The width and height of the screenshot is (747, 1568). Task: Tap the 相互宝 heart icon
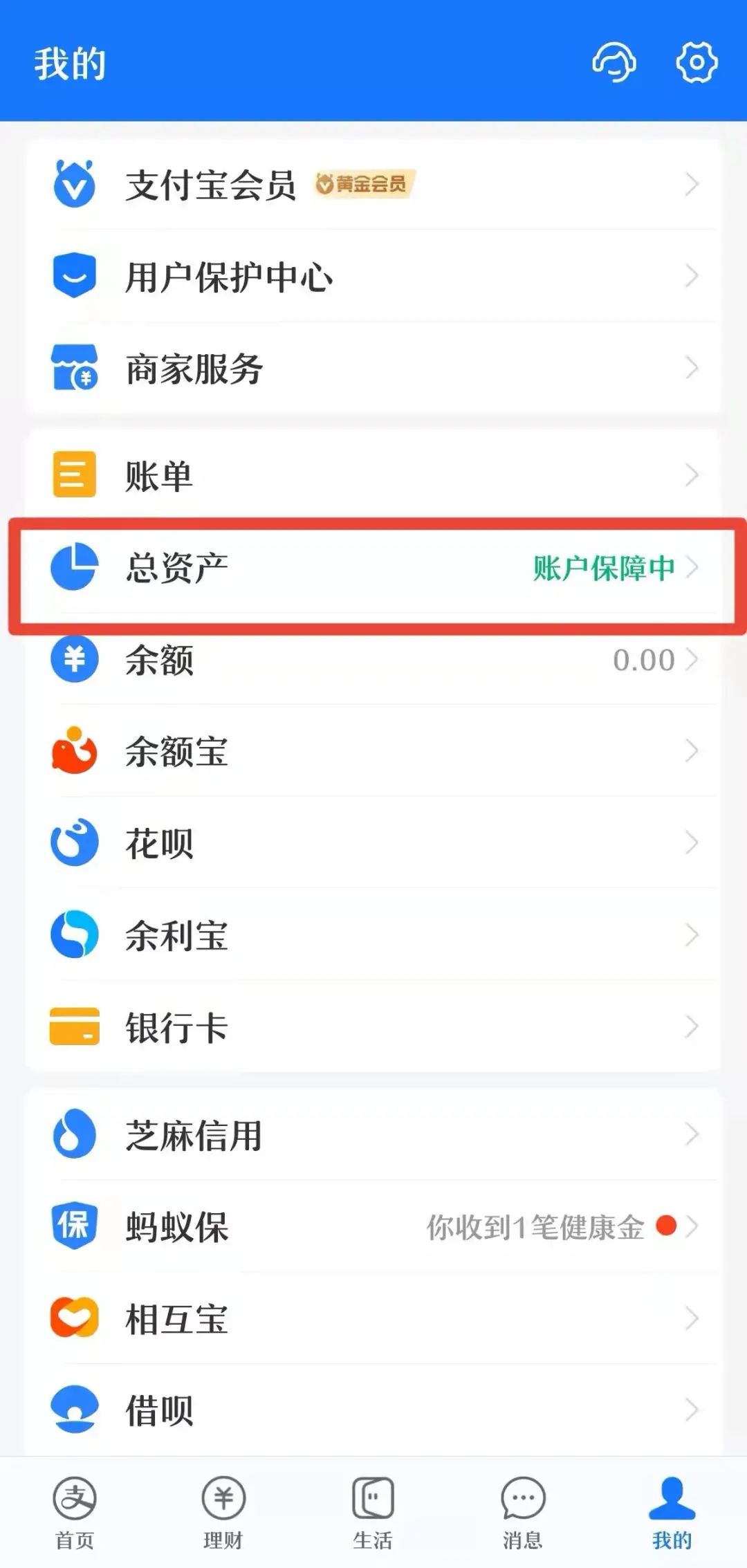pos(74,1318)
